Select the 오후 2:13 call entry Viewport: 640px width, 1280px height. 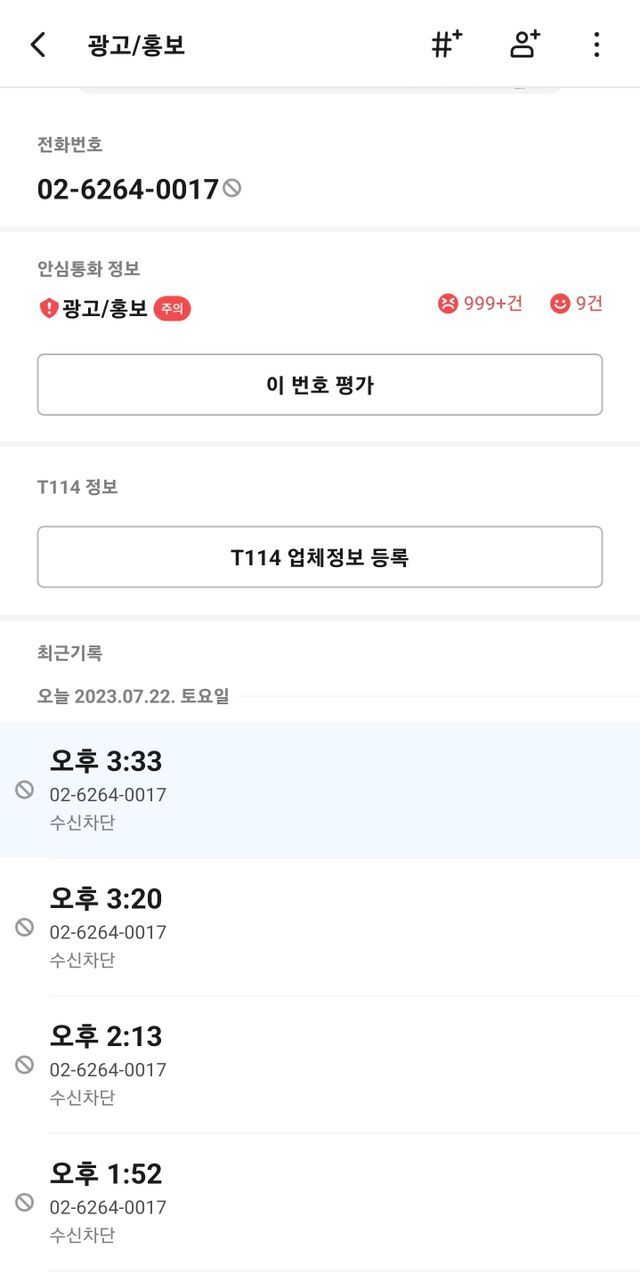pos(320,1064)
